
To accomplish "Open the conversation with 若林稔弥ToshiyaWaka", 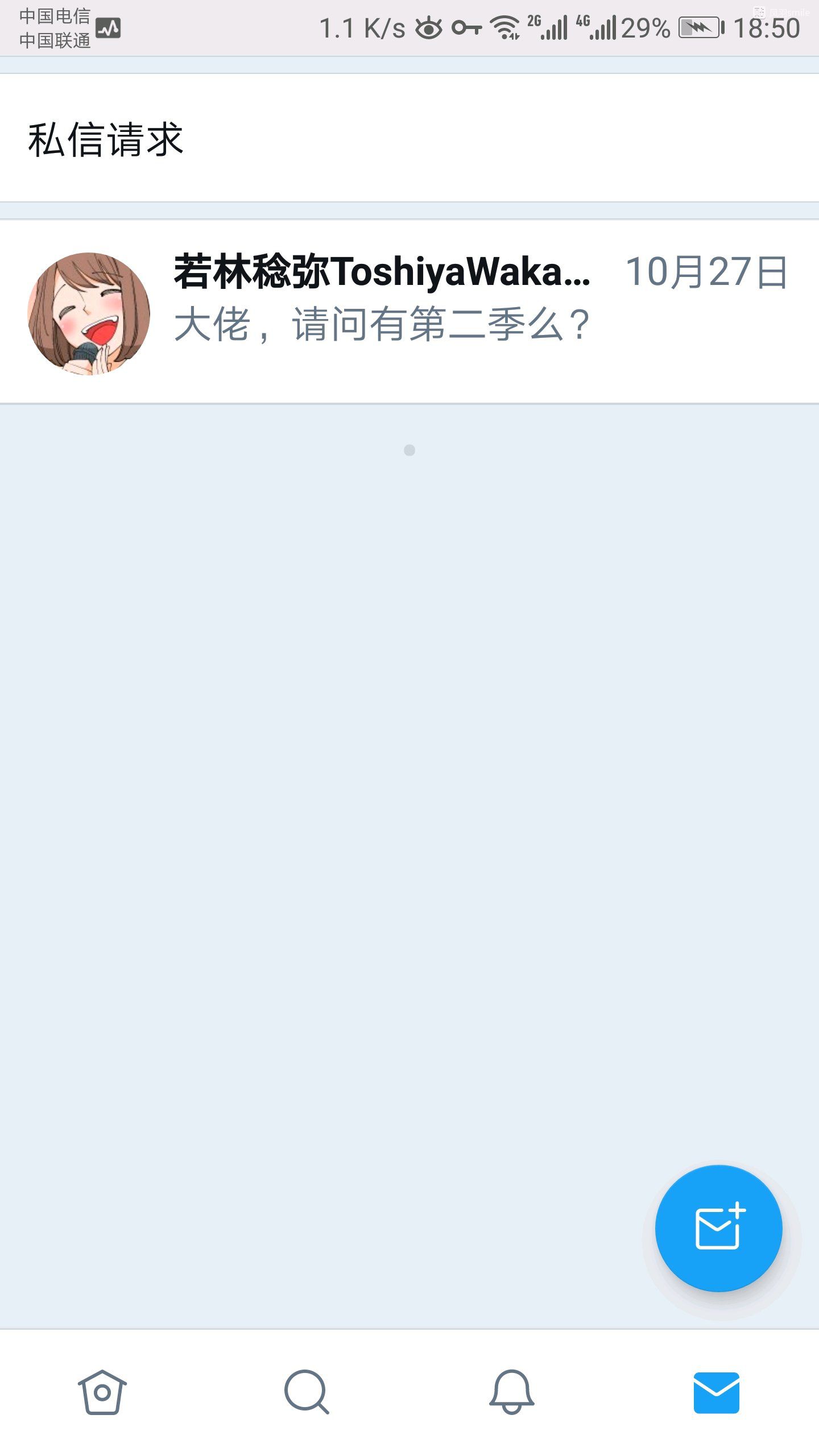I will pyautogui.click(x=409, y=312).
